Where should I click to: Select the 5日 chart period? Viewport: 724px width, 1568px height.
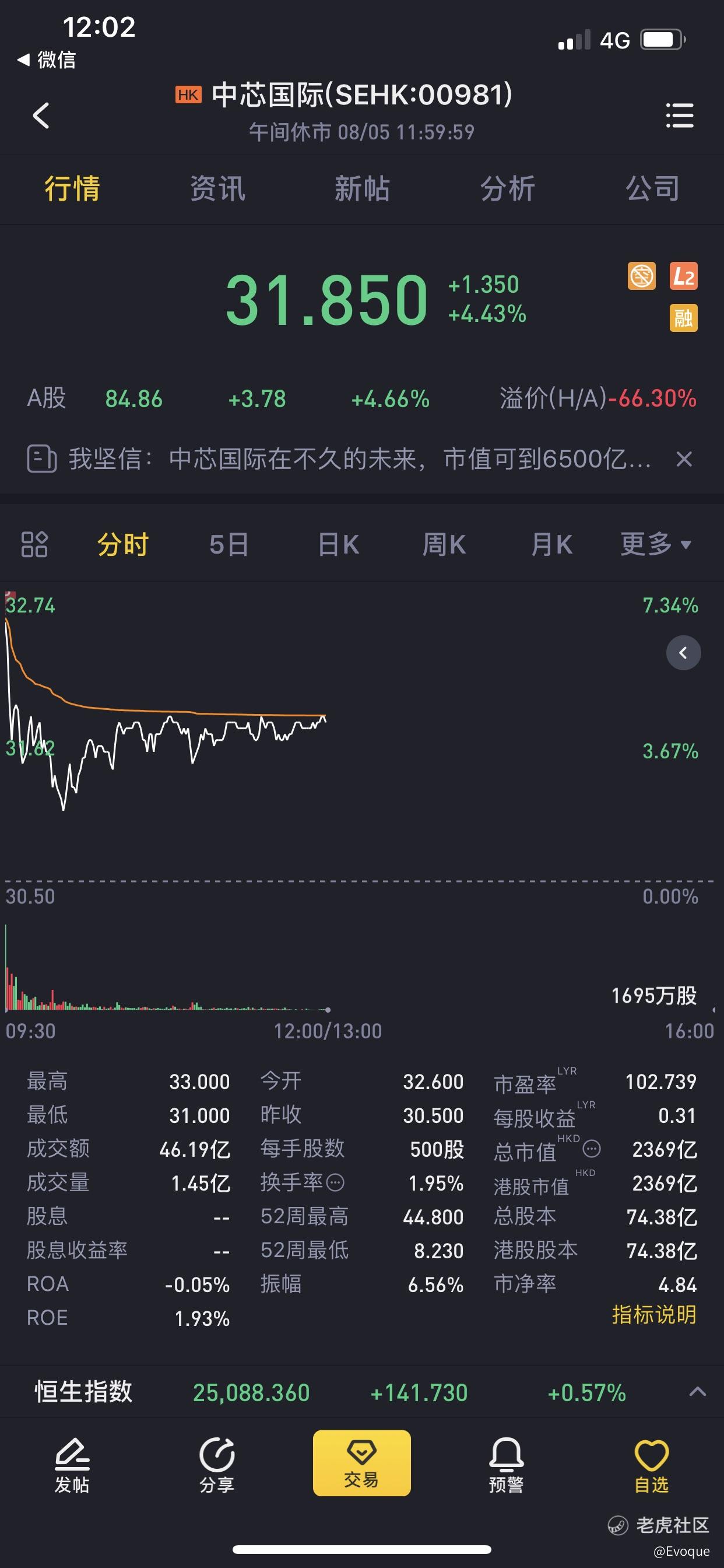pyautogui.click(x=229, y=544)
